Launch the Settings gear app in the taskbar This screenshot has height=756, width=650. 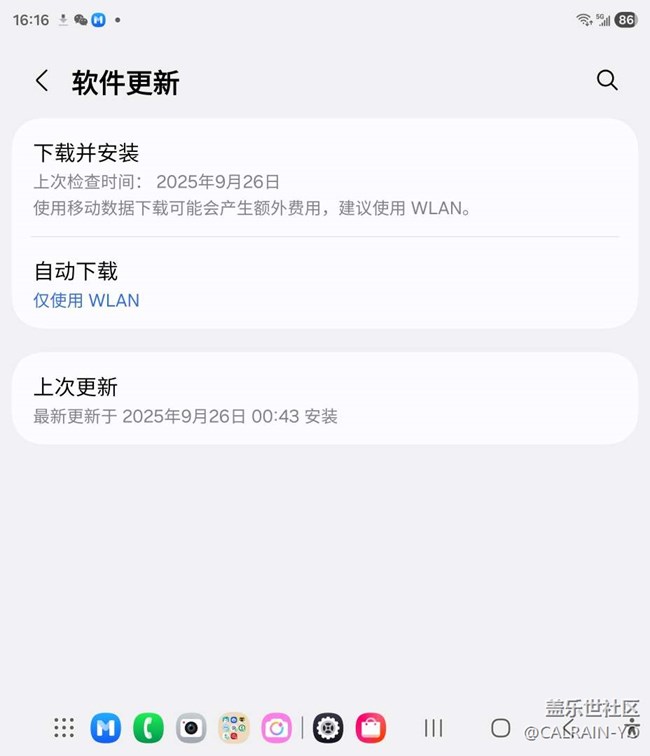[328, 728]
